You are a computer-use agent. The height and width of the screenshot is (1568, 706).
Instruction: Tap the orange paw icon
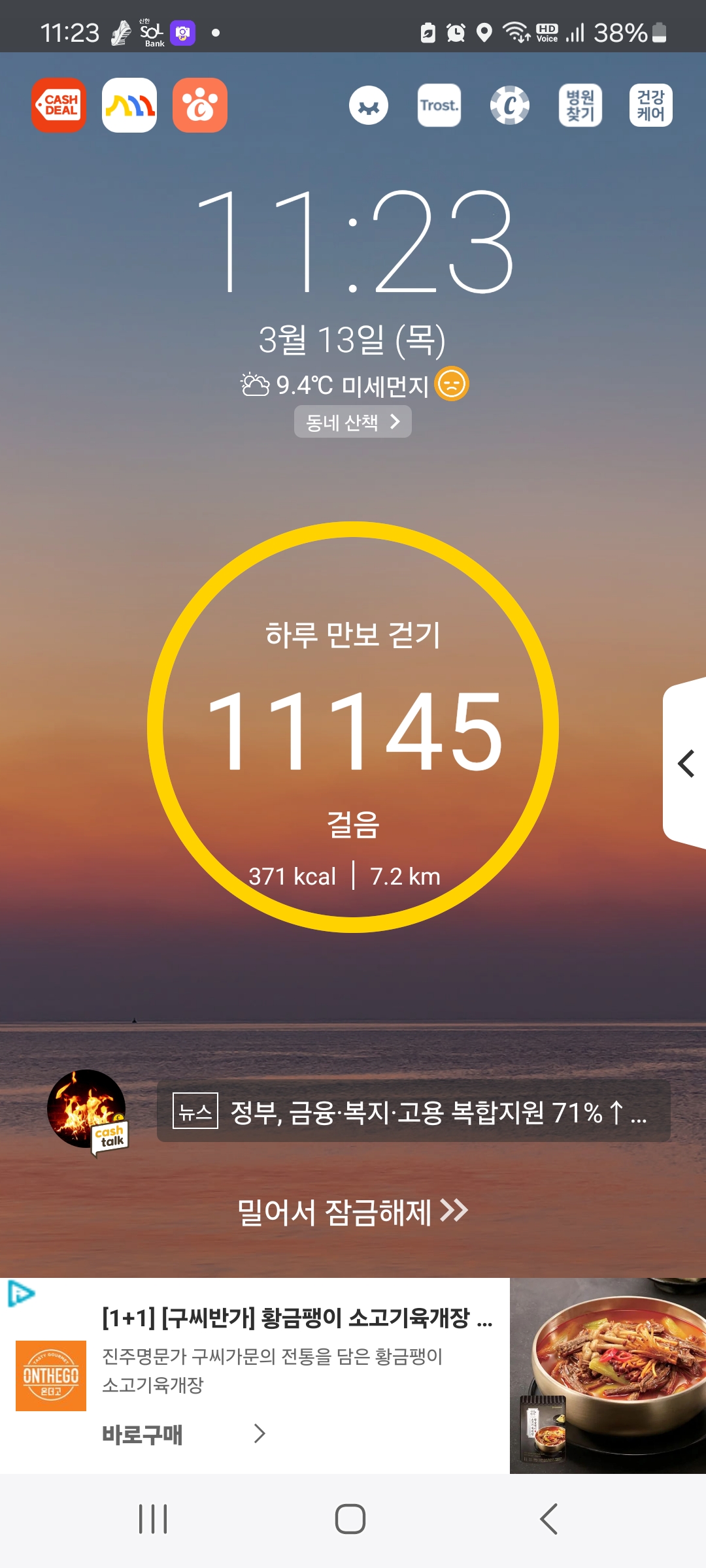(200, 105)
